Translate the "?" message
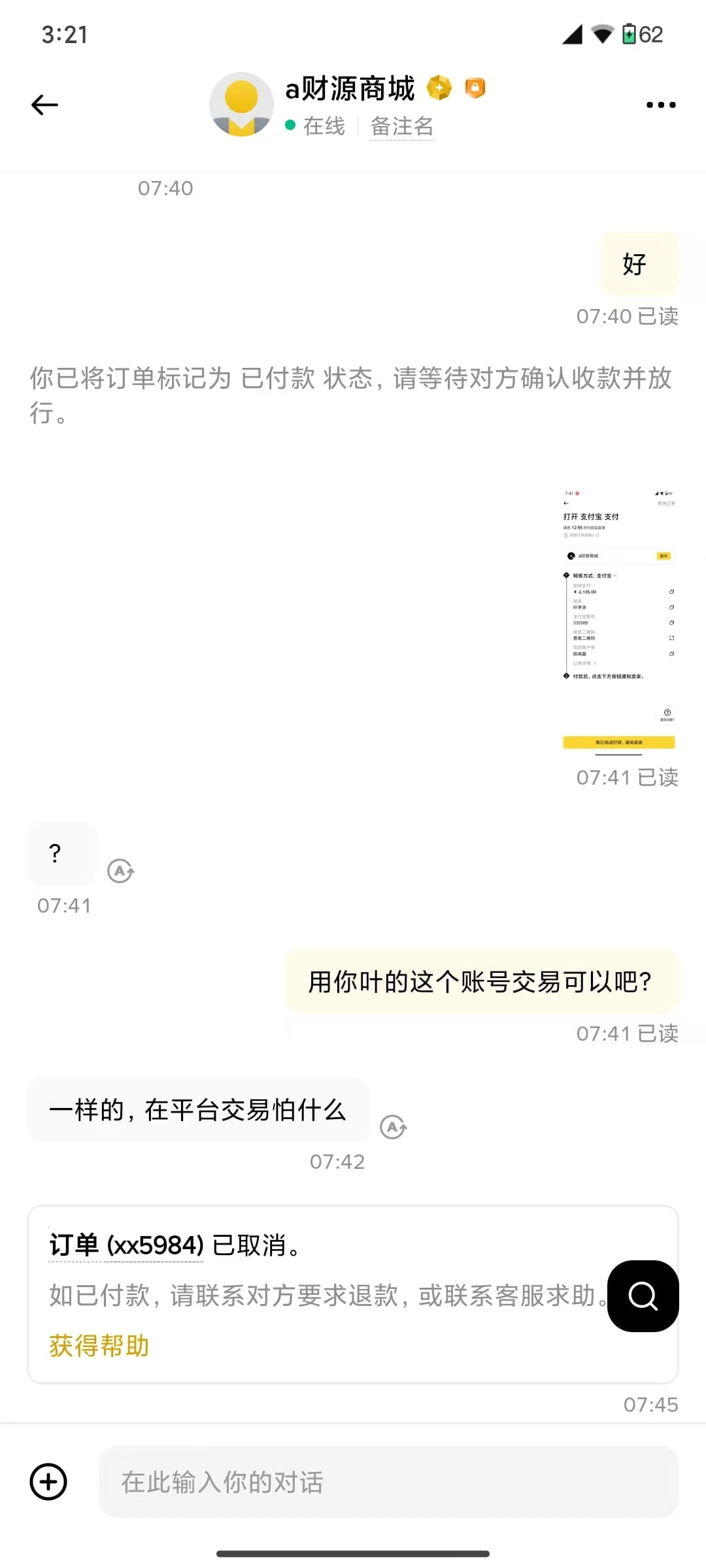Image resolution: width=706 pixels, height=1568 pixels. pos(121,871)
